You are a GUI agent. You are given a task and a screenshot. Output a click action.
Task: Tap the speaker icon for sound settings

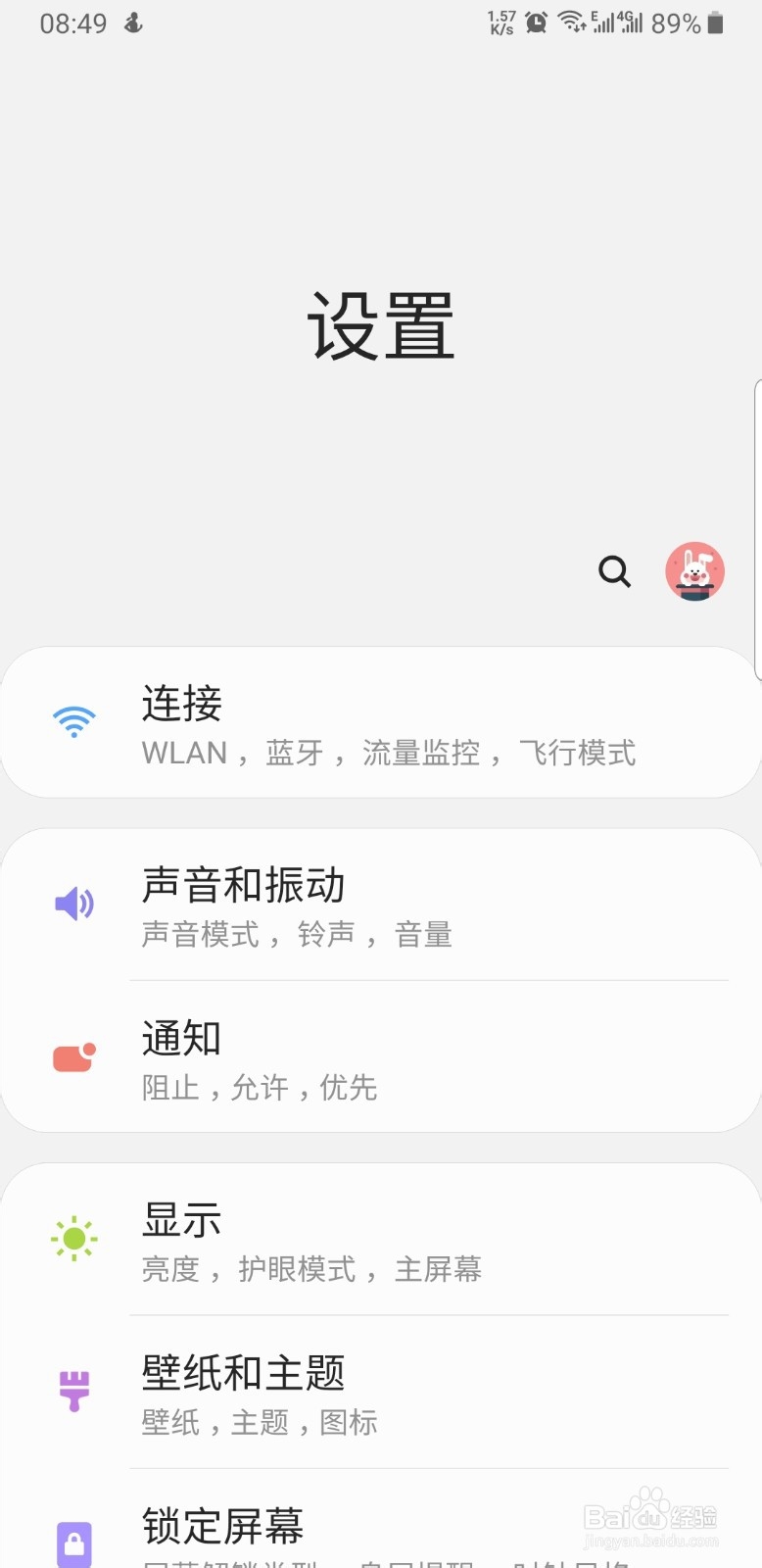73,904
